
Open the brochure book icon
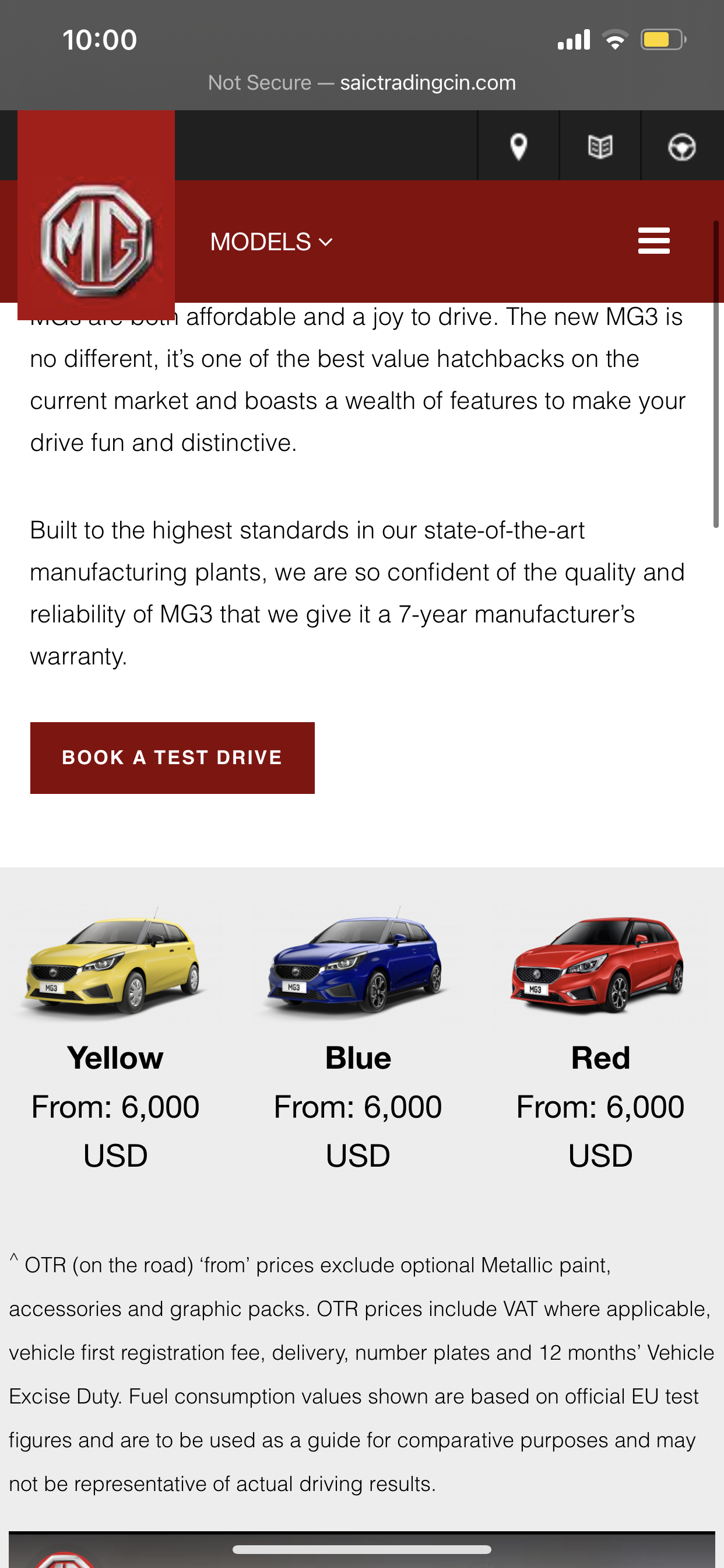[600, 146]
